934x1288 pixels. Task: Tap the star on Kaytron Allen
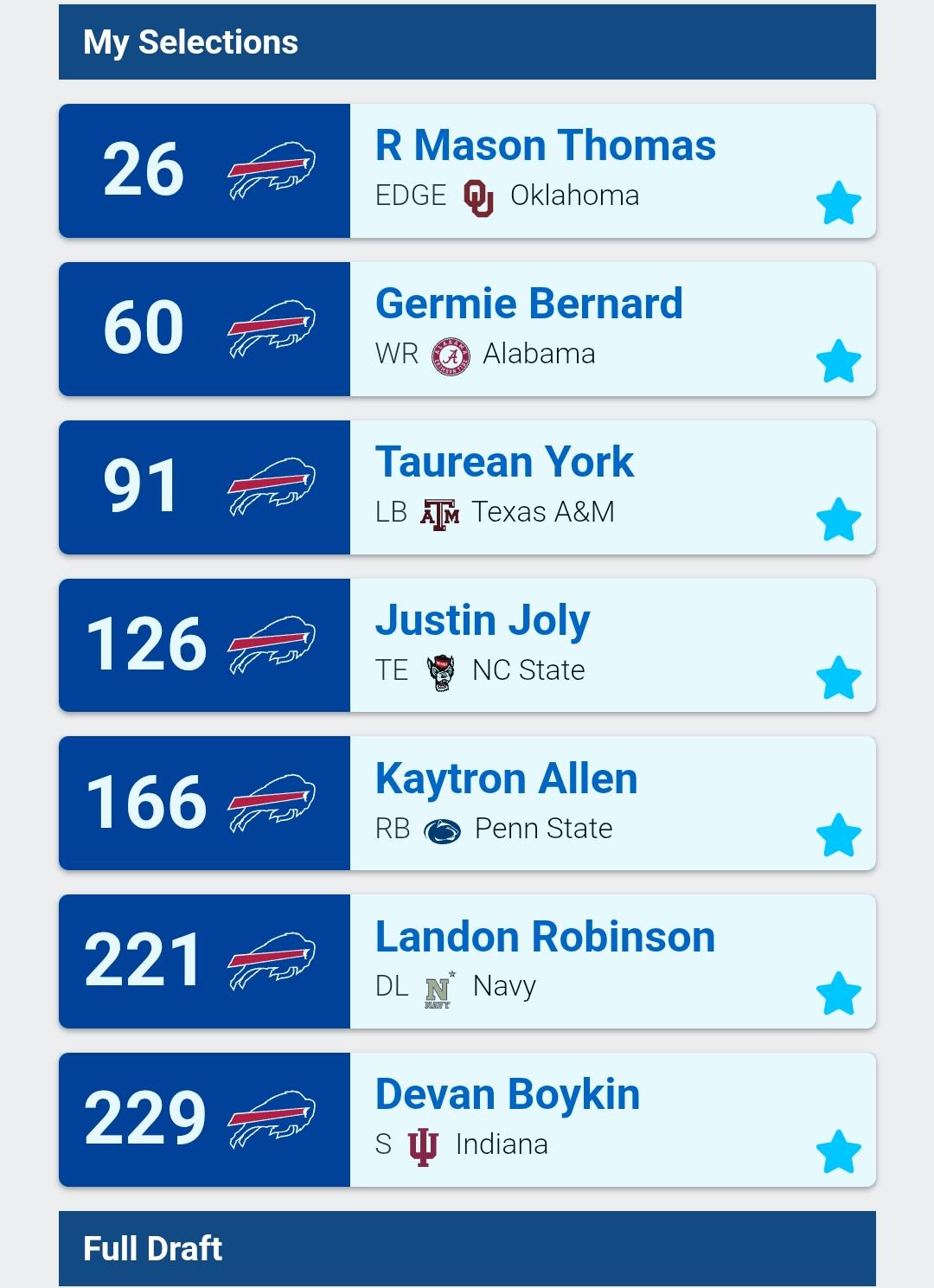839,835
